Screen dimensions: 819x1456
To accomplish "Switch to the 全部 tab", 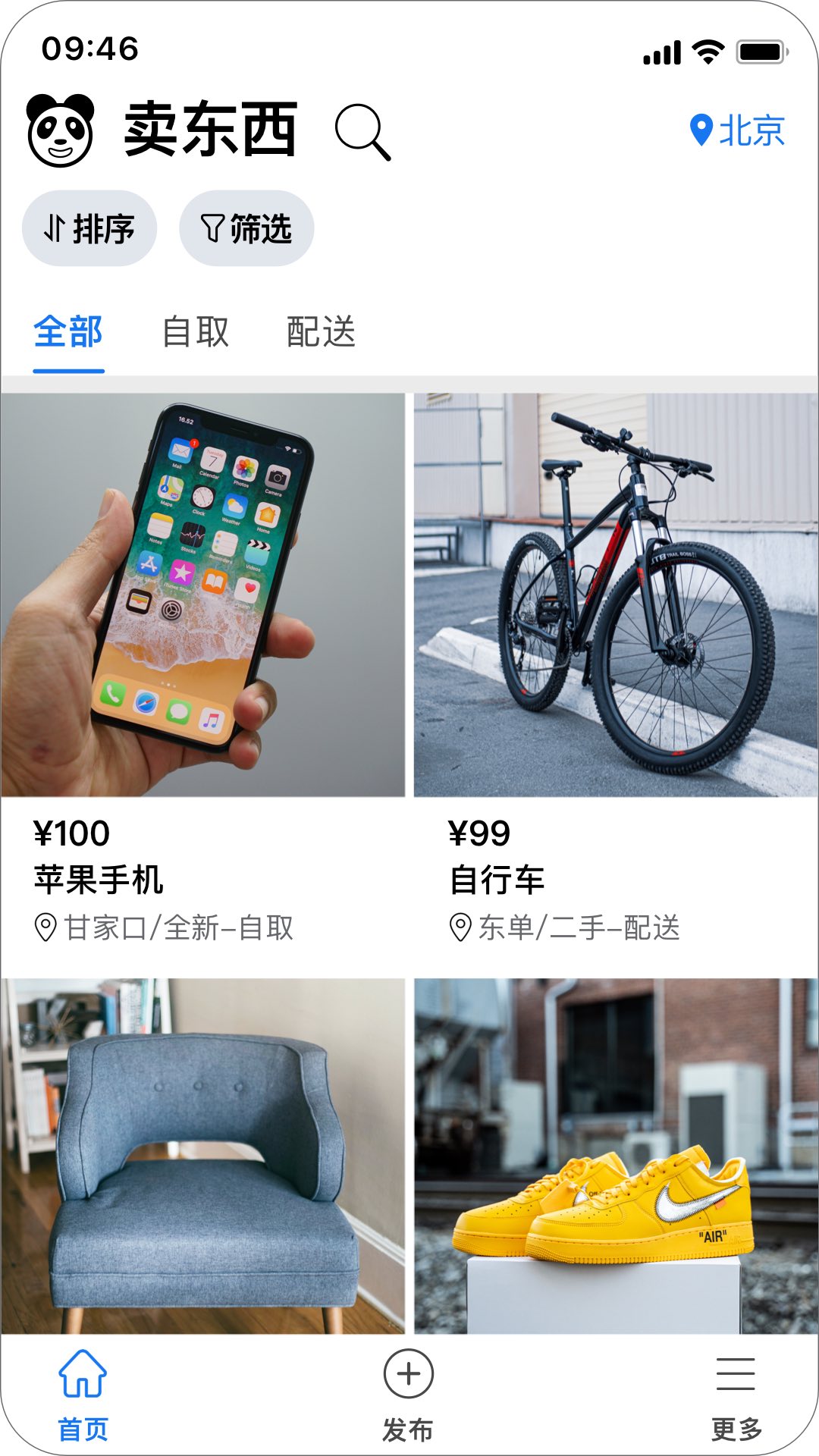I will (68, 332).
